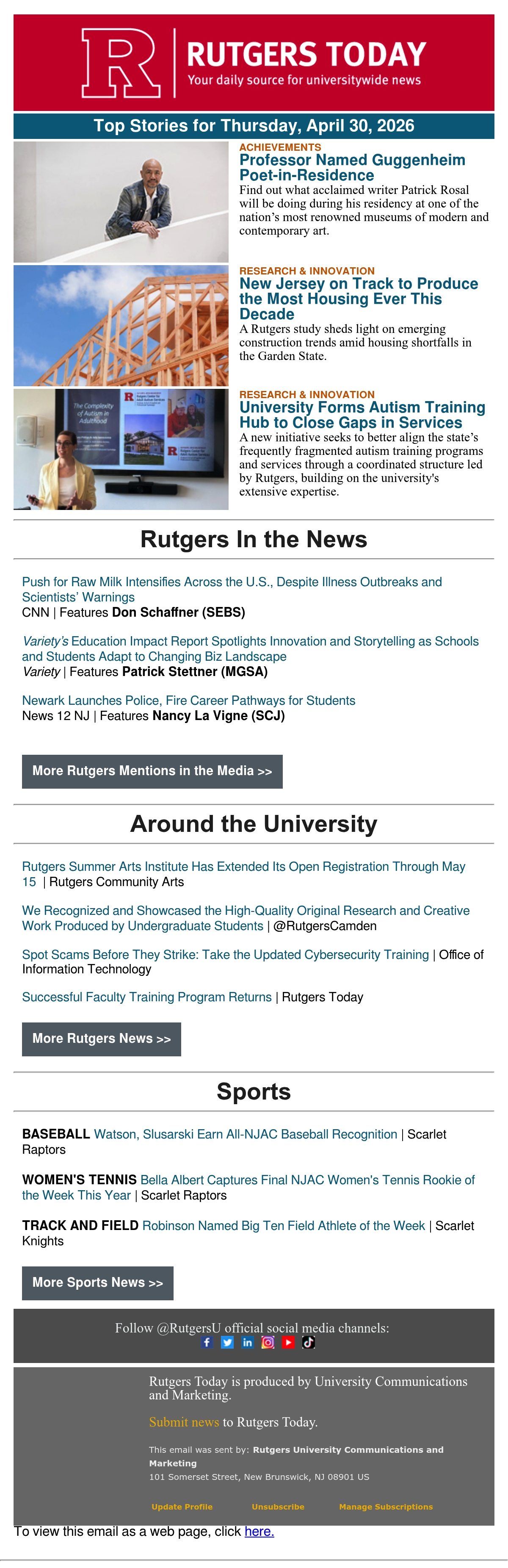The height and width of the screenshot is (1568, 508).
Task: Open the Rutgers YouTube icon
Action: (288, 1342)
